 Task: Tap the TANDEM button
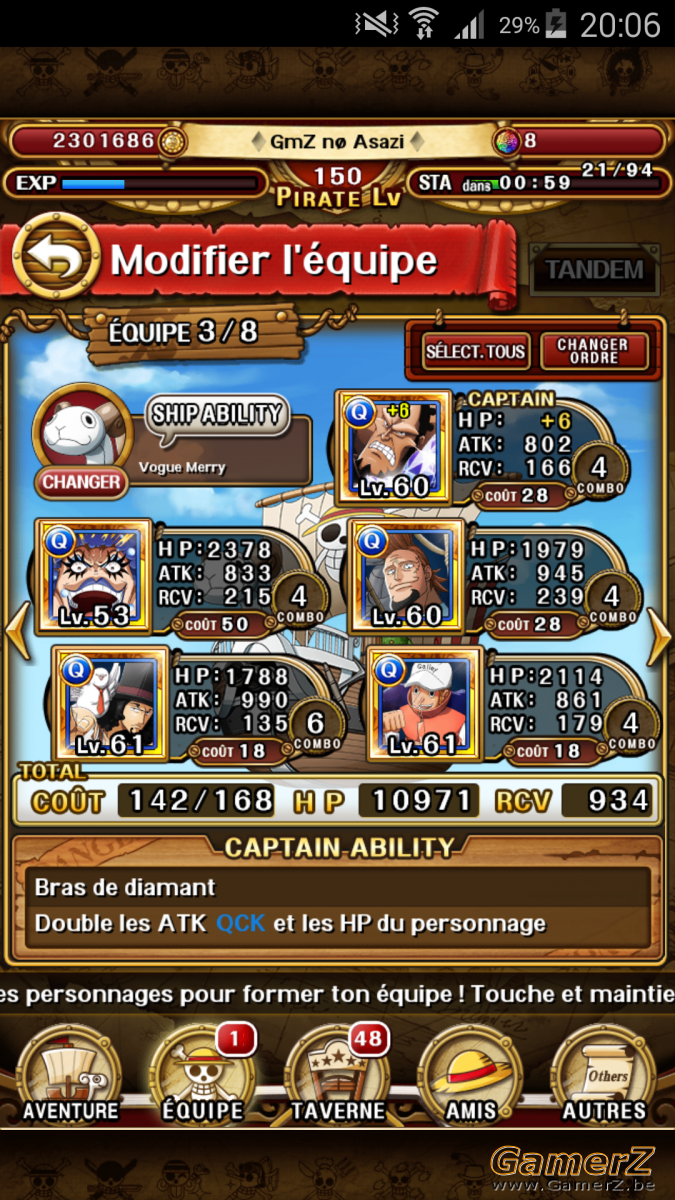[594, 269]
